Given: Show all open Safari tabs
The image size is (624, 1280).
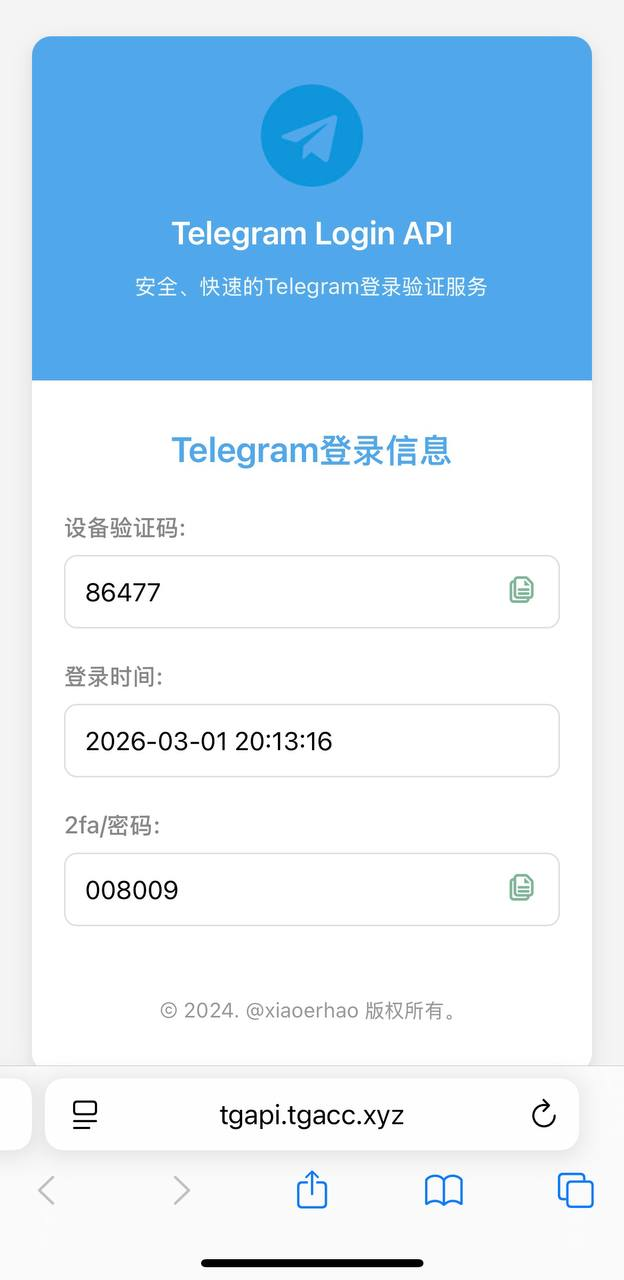Looking at the screenshot, I should [x=575, y=1190].
